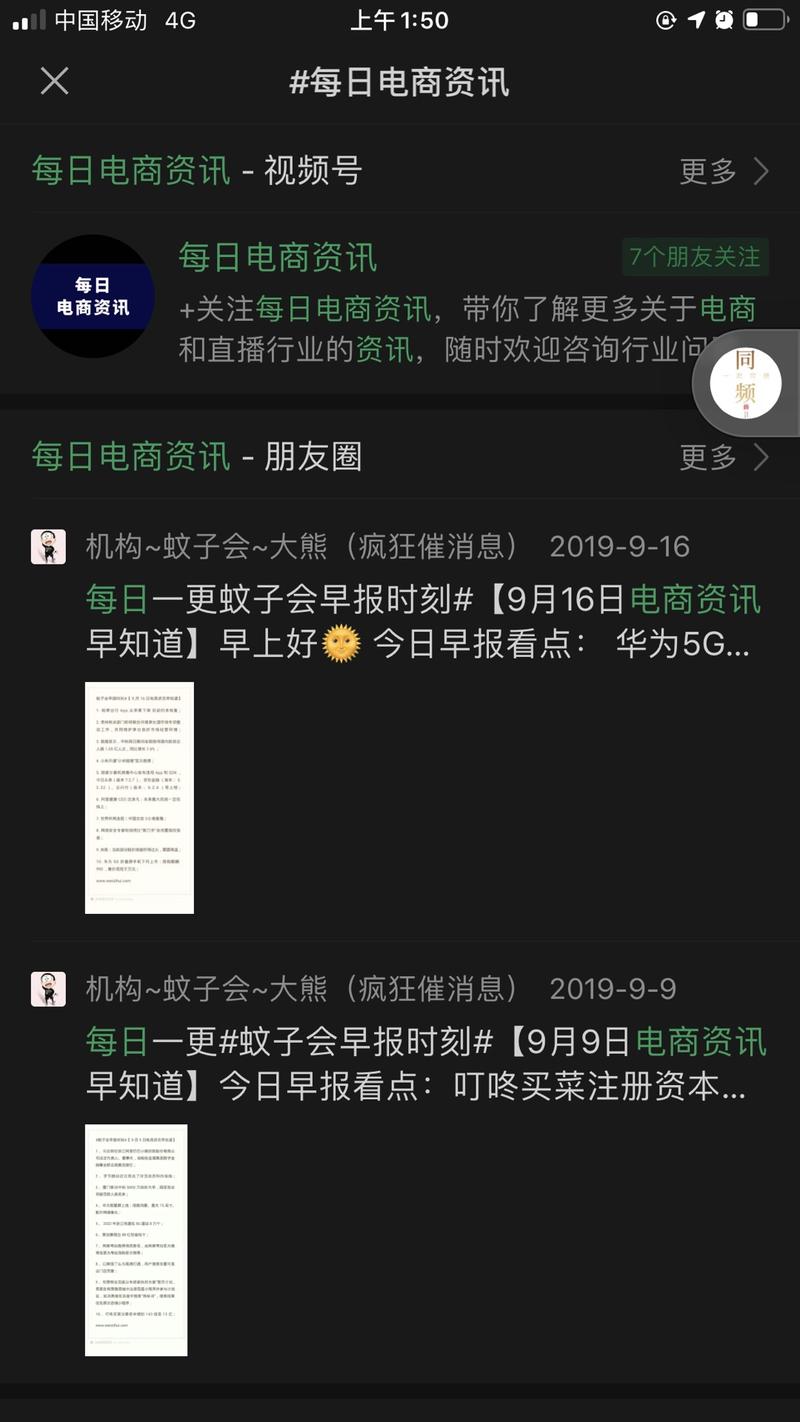Close the hashtag page with the X
This screenshot has width=800, height=1422.
point(54,81)
